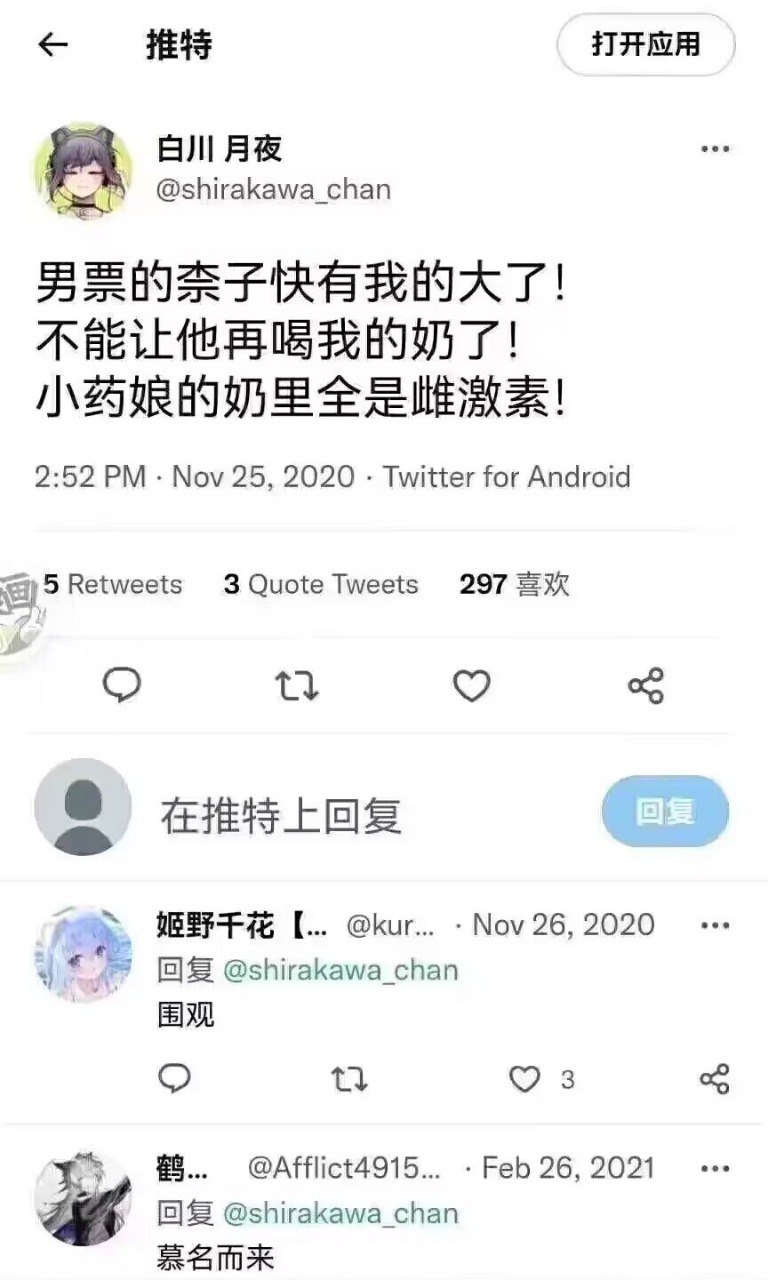Share the main tweet

646,686
